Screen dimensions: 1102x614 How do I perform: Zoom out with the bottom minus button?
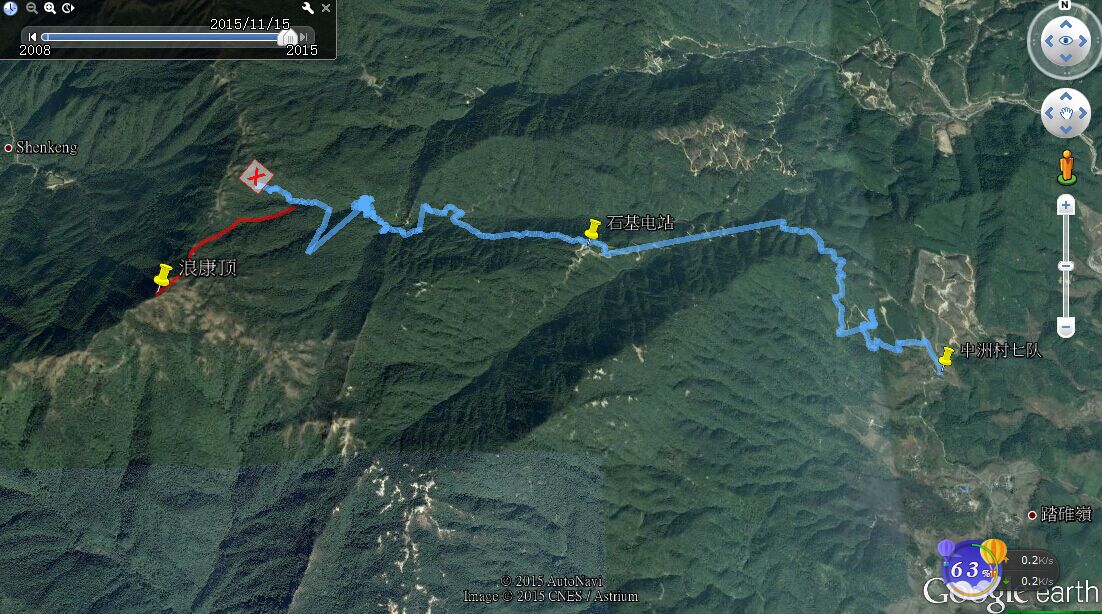click(1066, 327)
